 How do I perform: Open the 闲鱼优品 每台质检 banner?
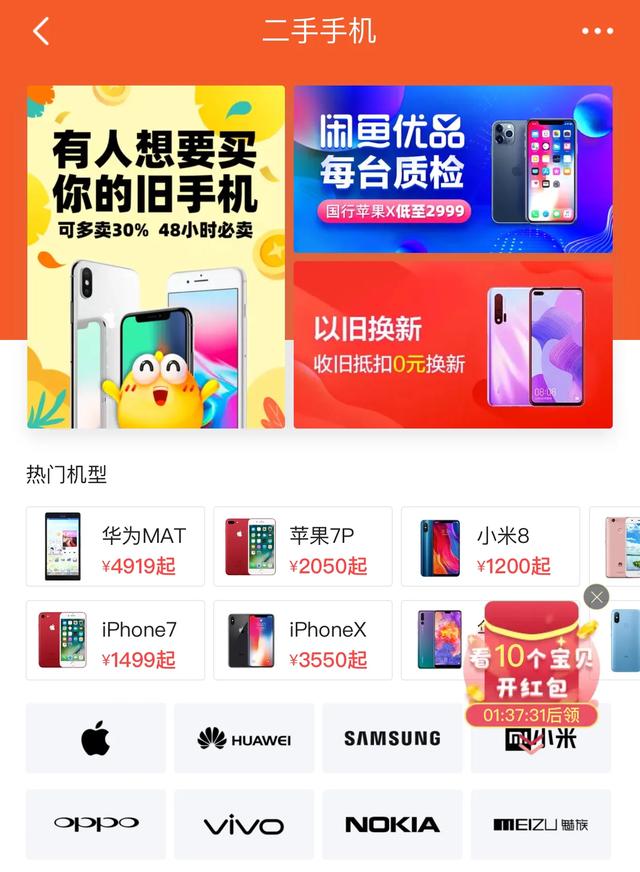(x=453, y=169)
